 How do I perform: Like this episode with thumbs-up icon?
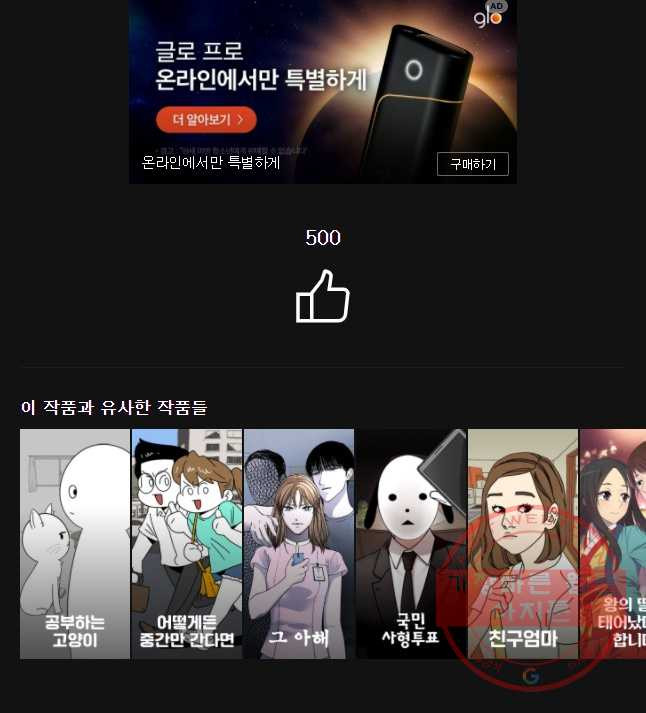click(322, 297)
